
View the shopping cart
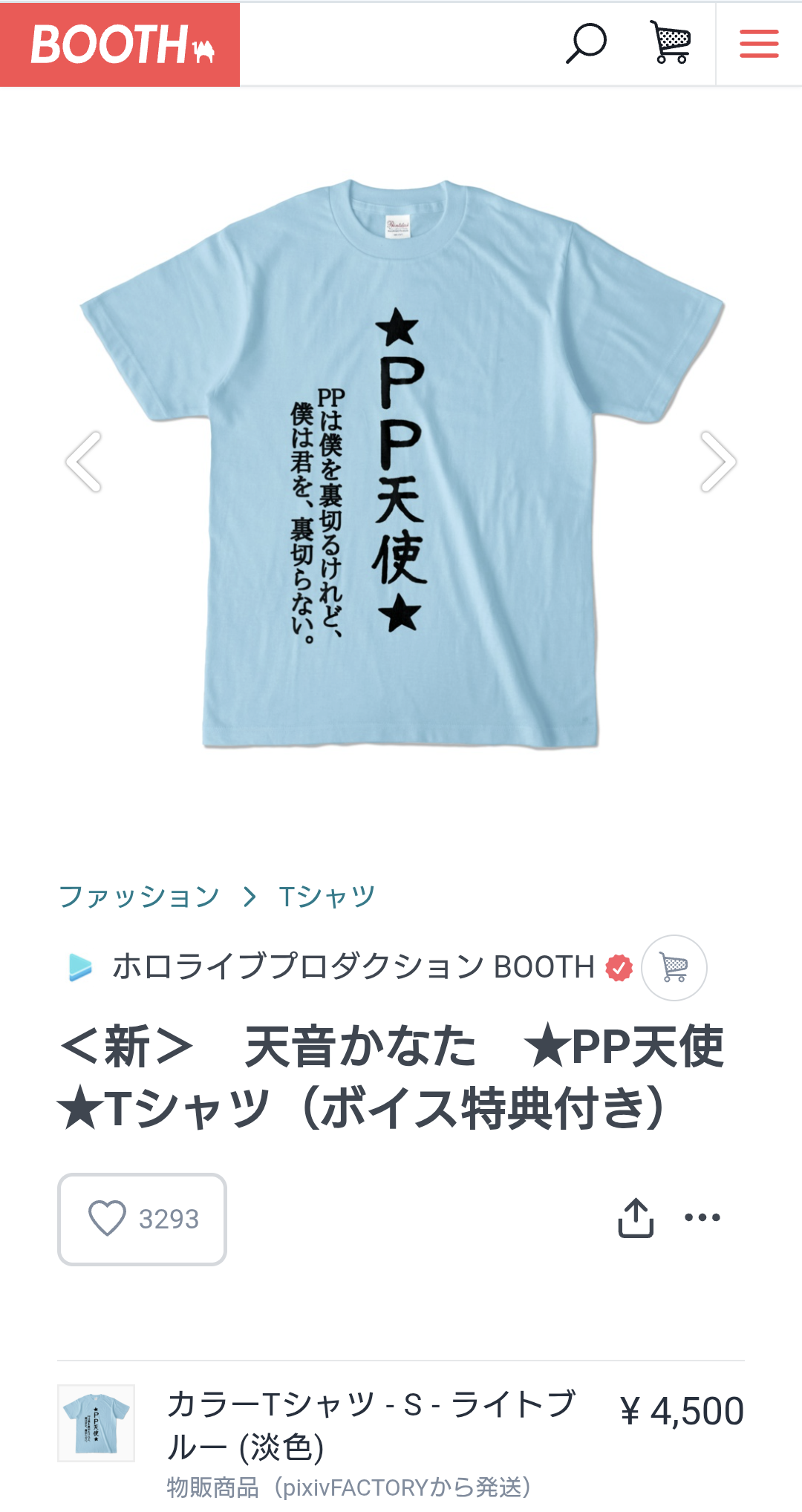(671, 43)
